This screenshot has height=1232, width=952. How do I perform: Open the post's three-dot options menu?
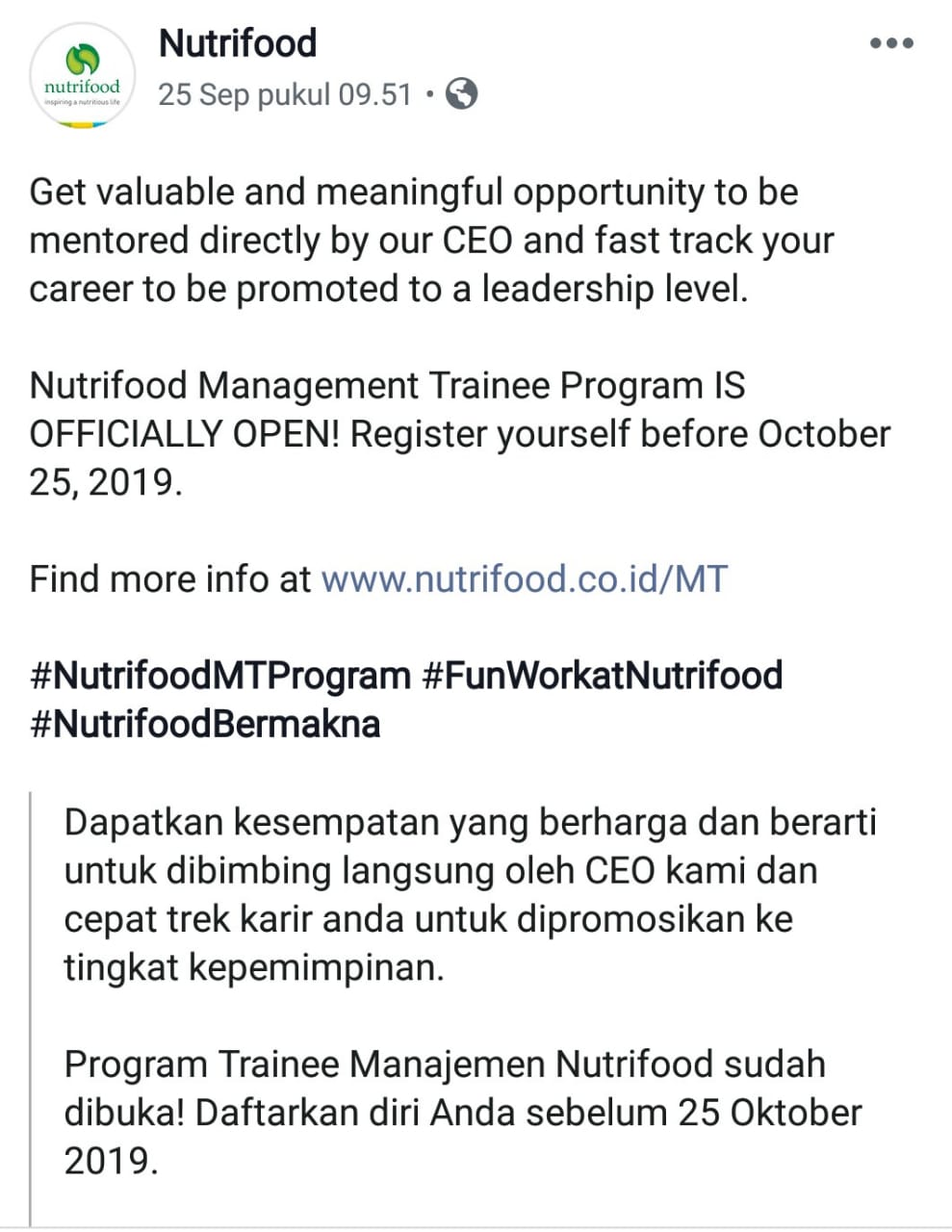(x=890, y=43)
